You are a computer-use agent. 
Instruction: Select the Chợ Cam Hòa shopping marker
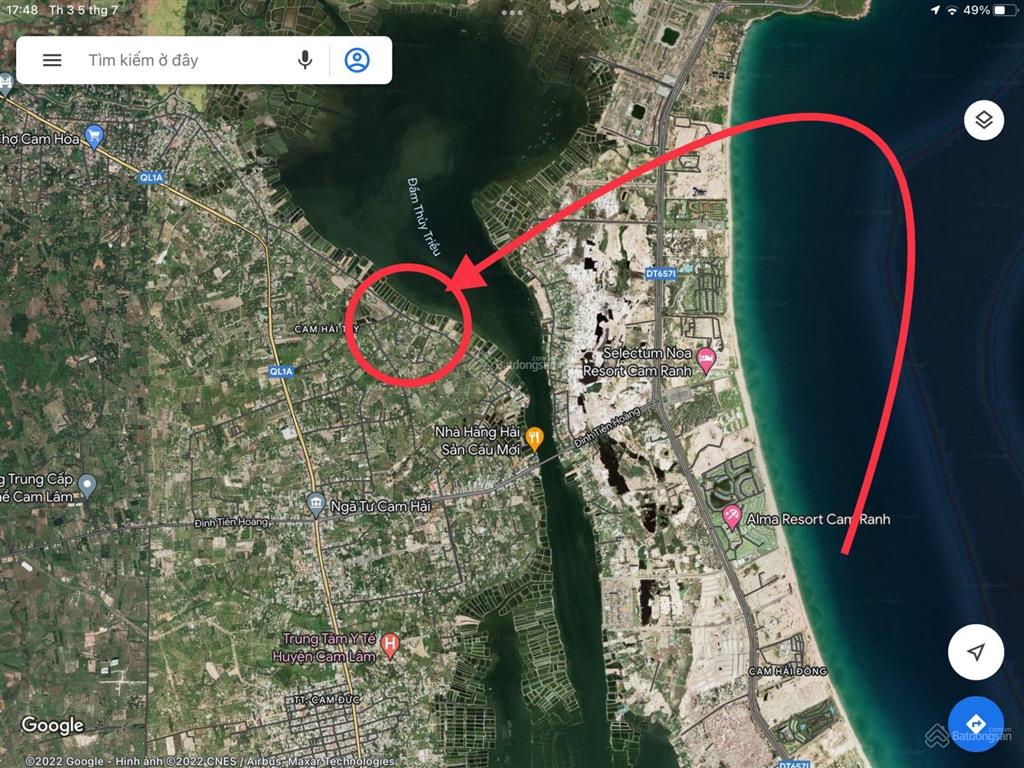point(94,136)
